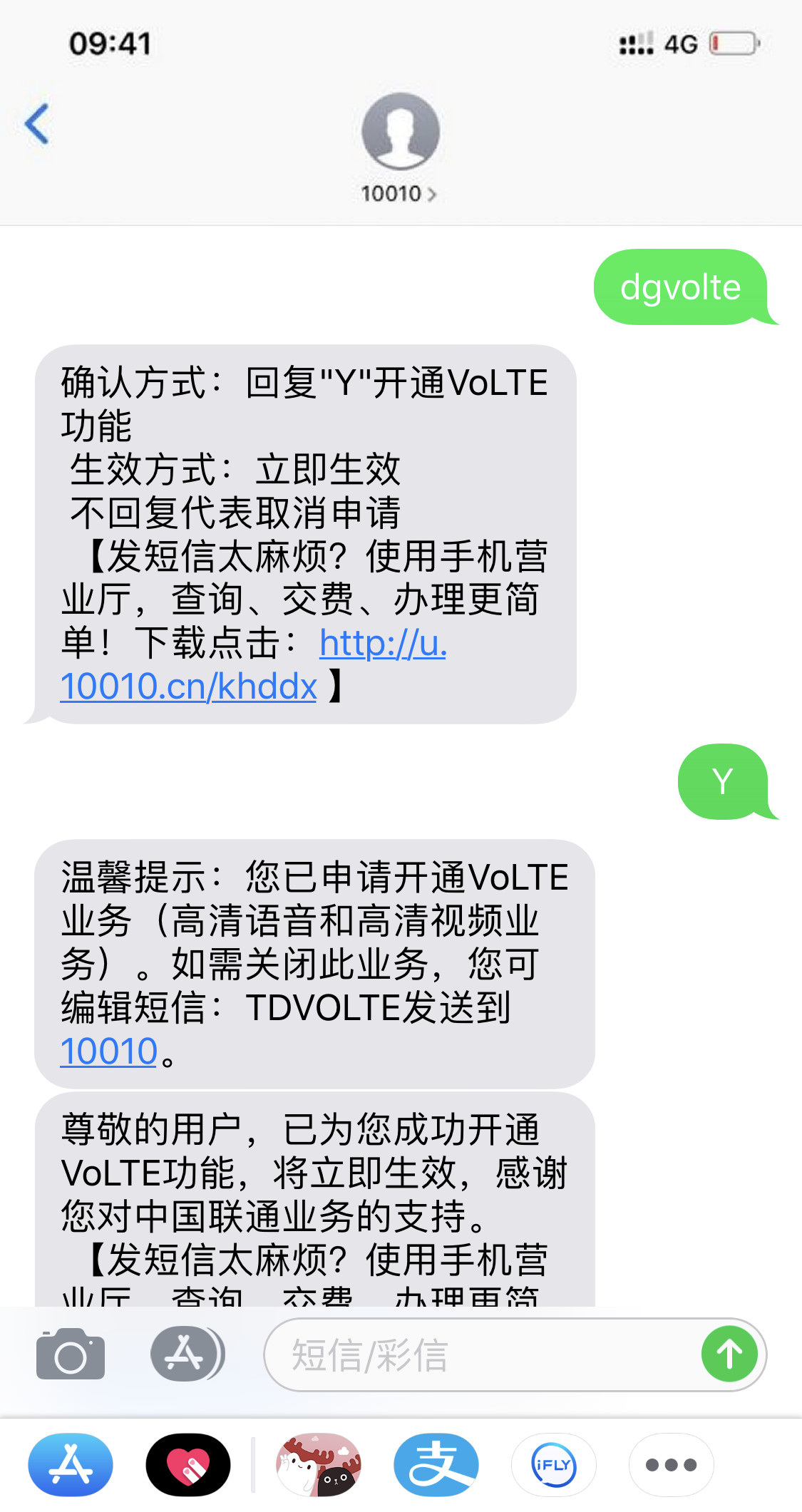
Task: Open contact details via the chevron next to 10010
Action: 433,194
